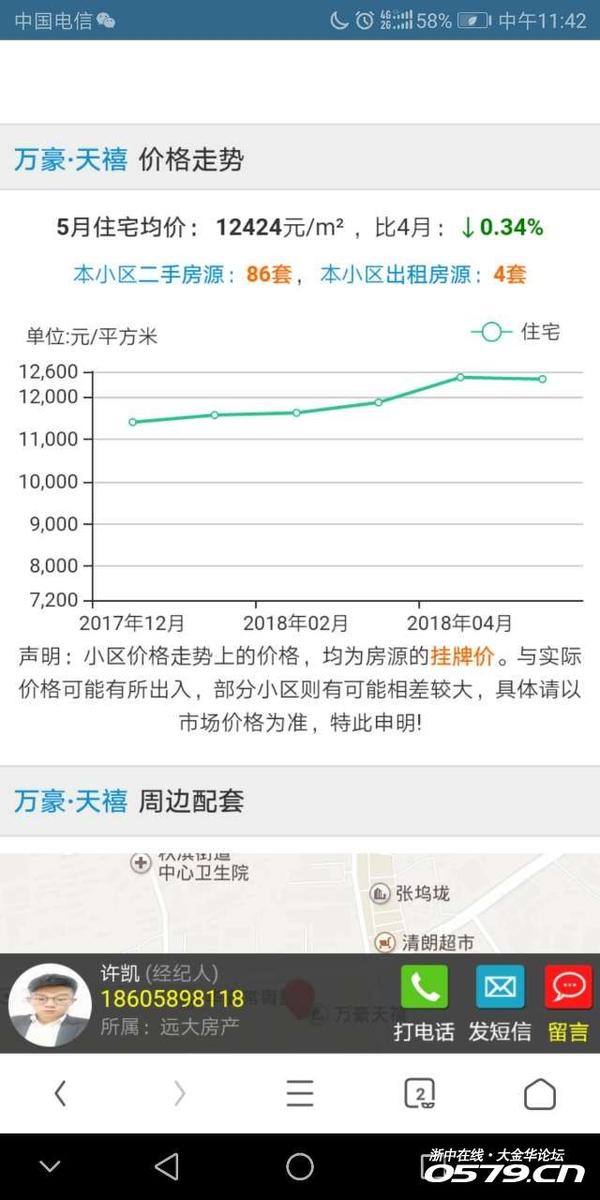This screenshot has height=1200, width=600.
Task: Open the browser tabs switcher
Action: [x=420, y=1094]
